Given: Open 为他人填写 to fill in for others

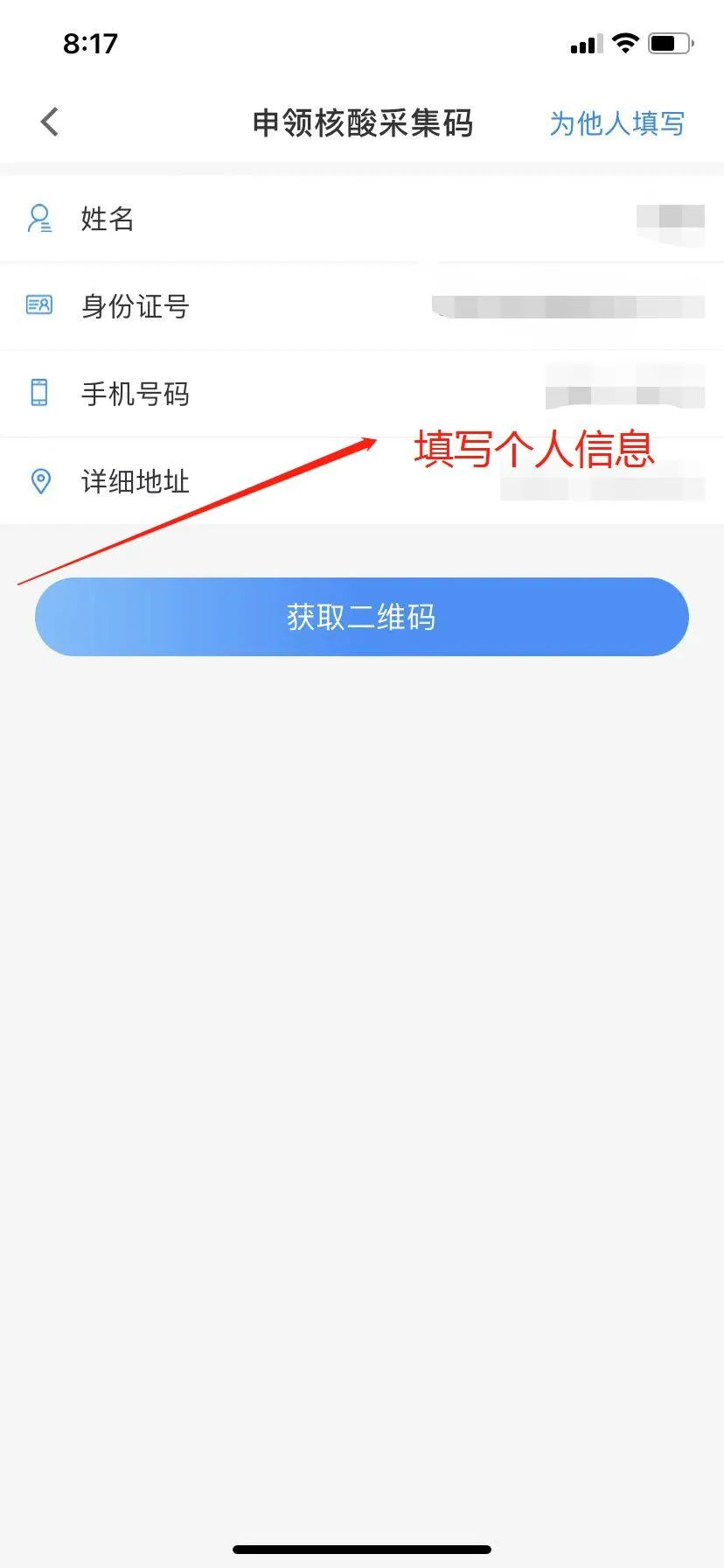Looking at the screenshot, I should click(616, 123).
